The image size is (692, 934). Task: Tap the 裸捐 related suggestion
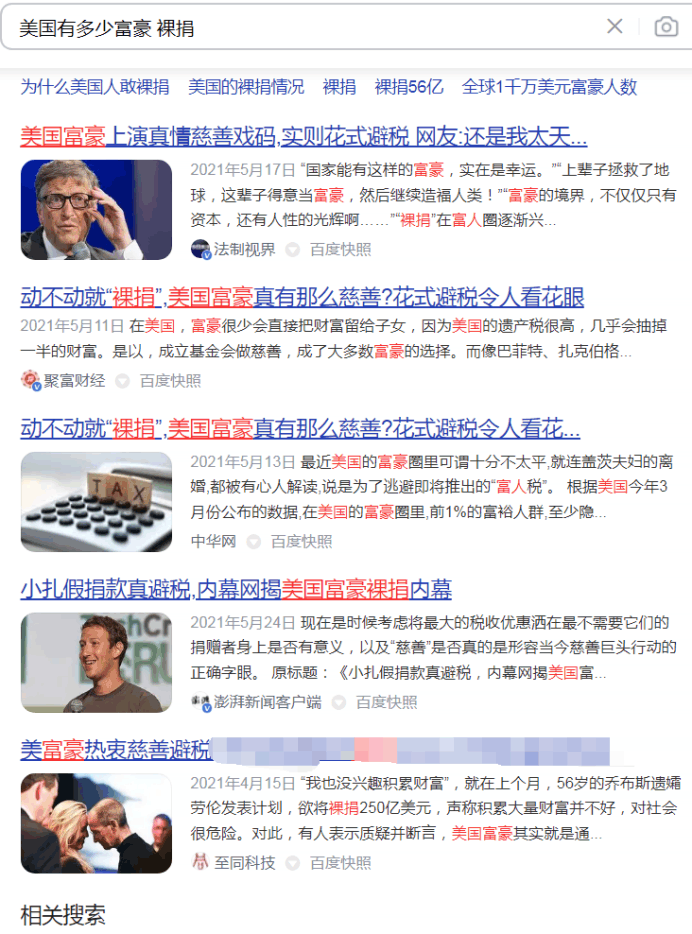339,87
